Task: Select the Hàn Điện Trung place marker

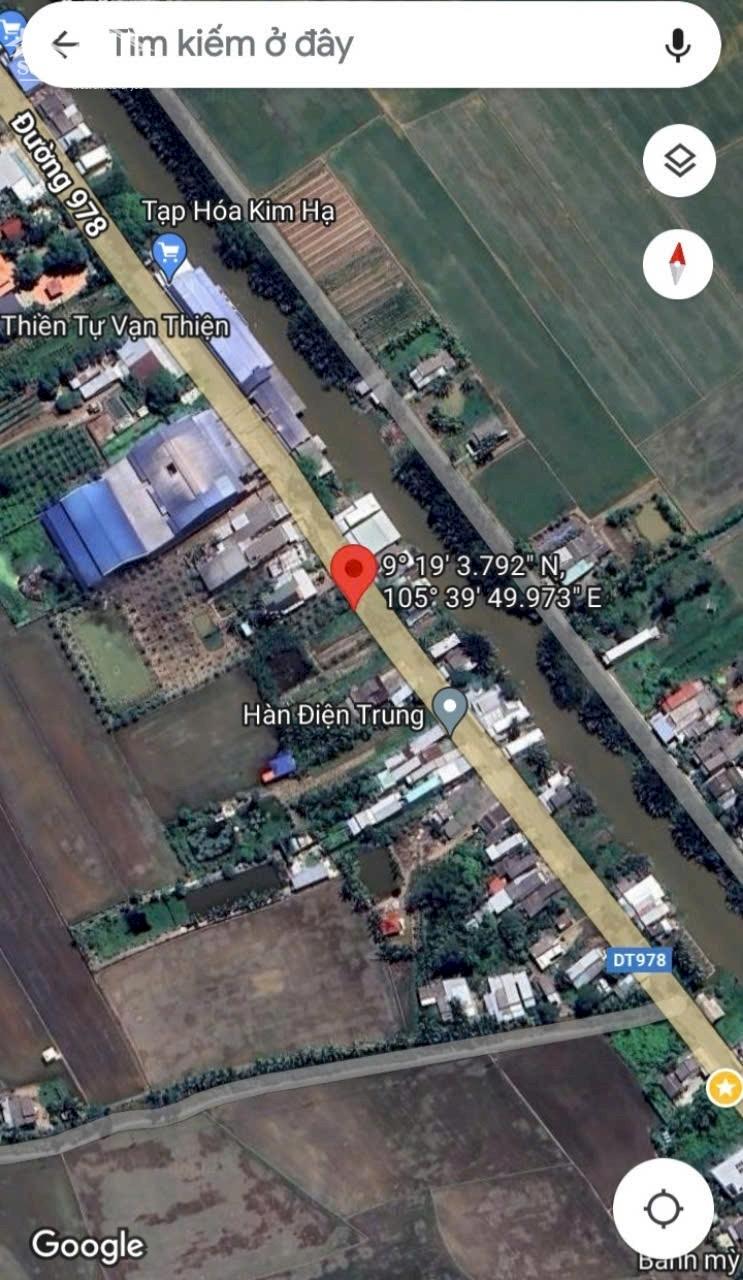Action: 450,708
